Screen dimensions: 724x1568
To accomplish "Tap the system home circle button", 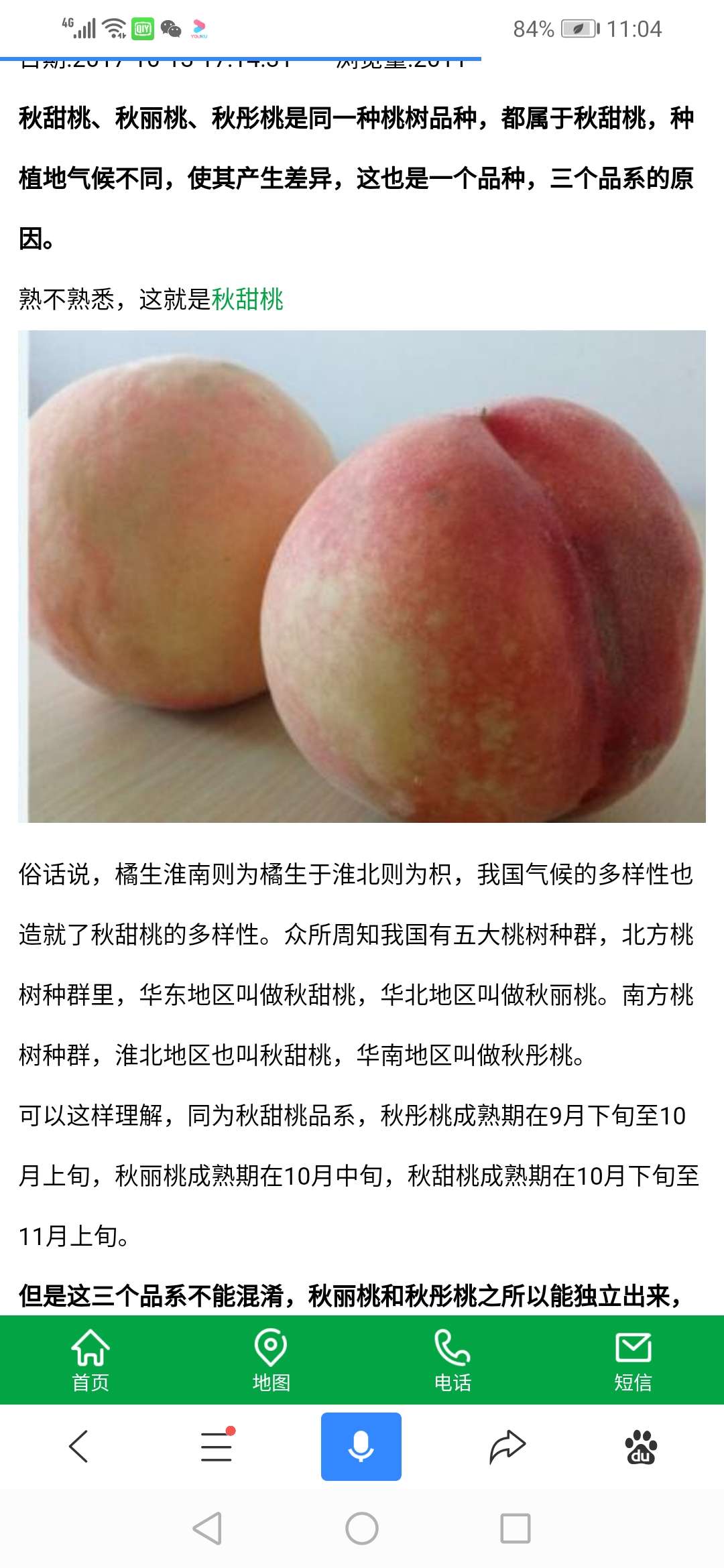I will click(361, 1528).
